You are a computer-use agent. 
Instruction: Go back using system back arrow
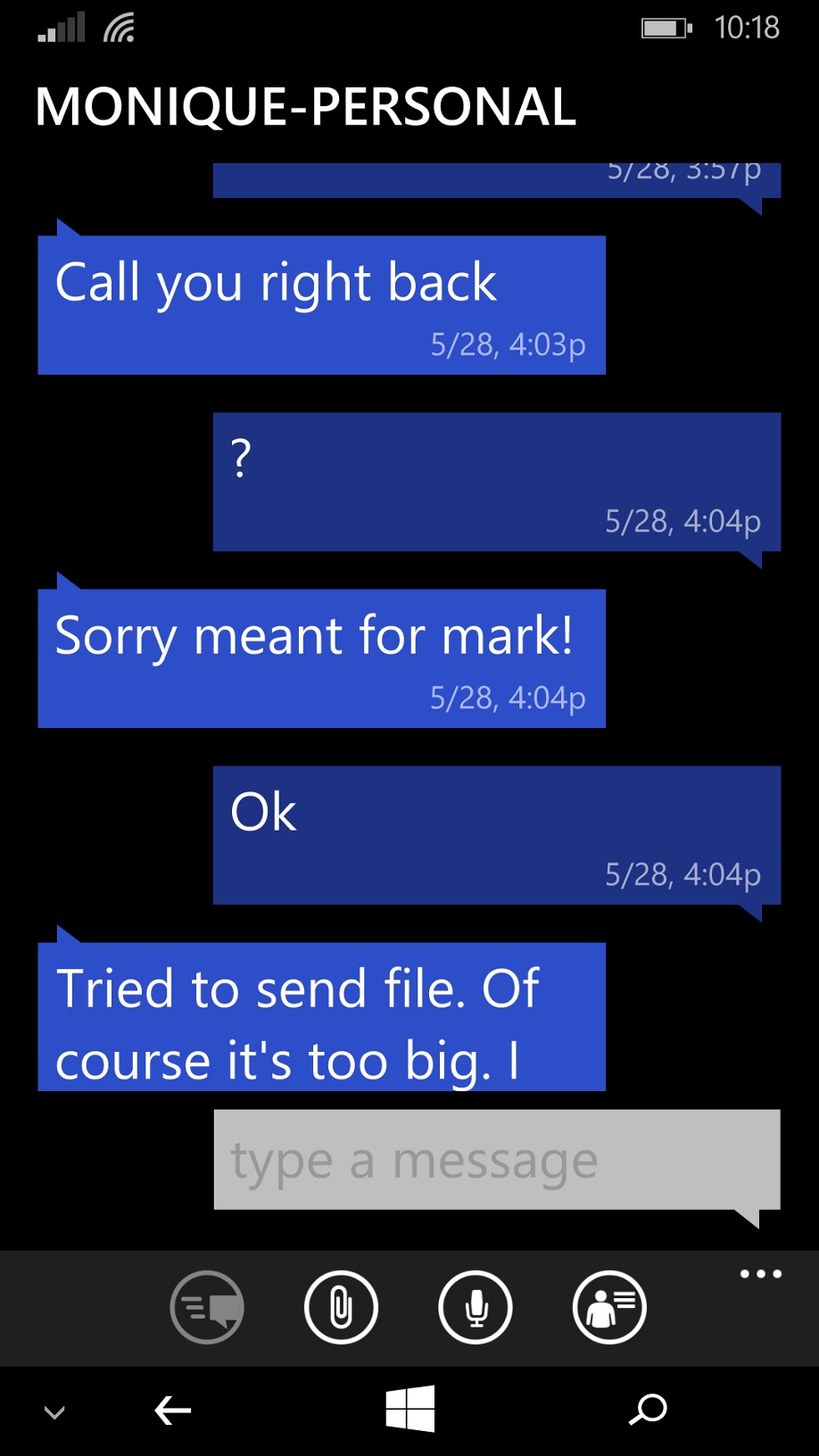(x=173, y=1410)
